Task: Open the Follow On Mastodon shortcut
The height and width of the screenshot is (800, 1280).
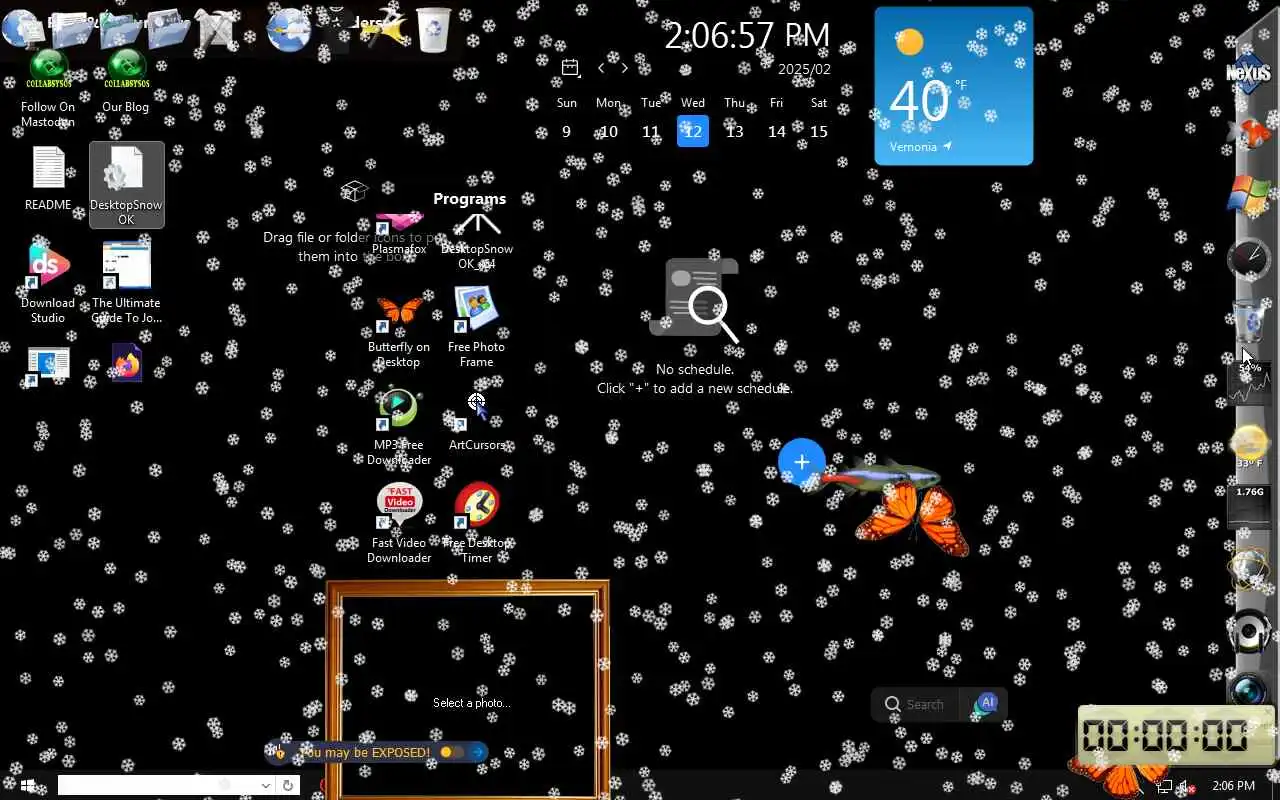Action: (48, 70)
